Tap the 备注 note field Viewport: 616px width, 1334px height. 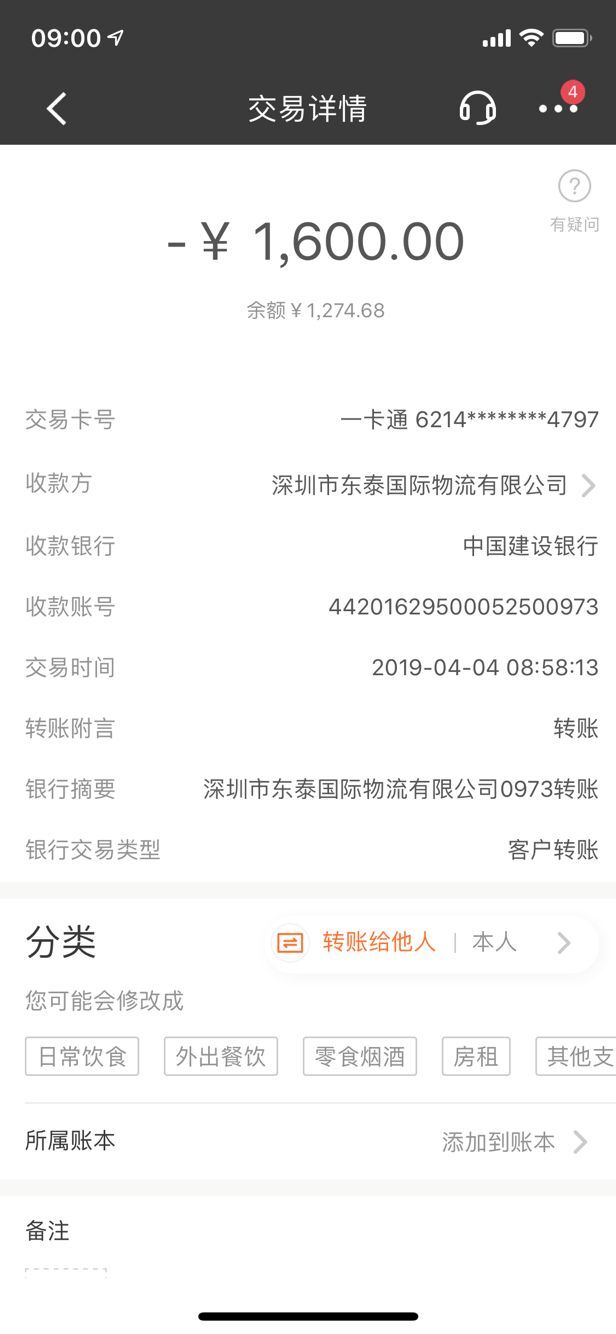click(66, 1273)
